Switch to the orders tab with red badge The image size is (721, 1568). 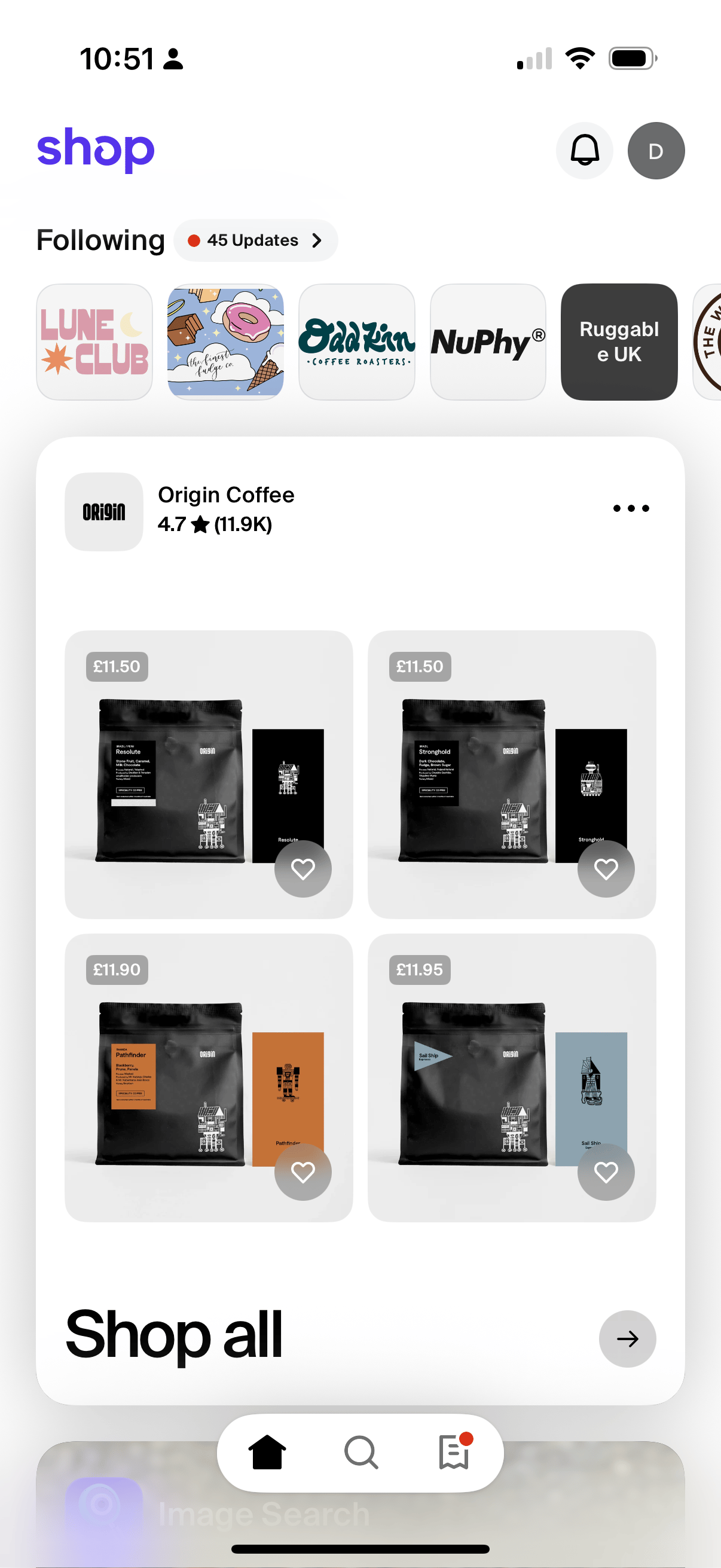tap(454, 1453)
